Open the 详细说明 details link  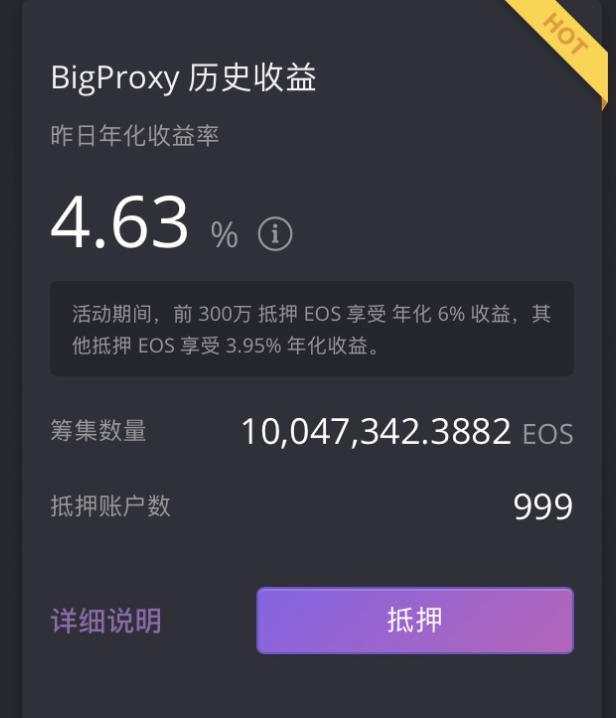106,621
